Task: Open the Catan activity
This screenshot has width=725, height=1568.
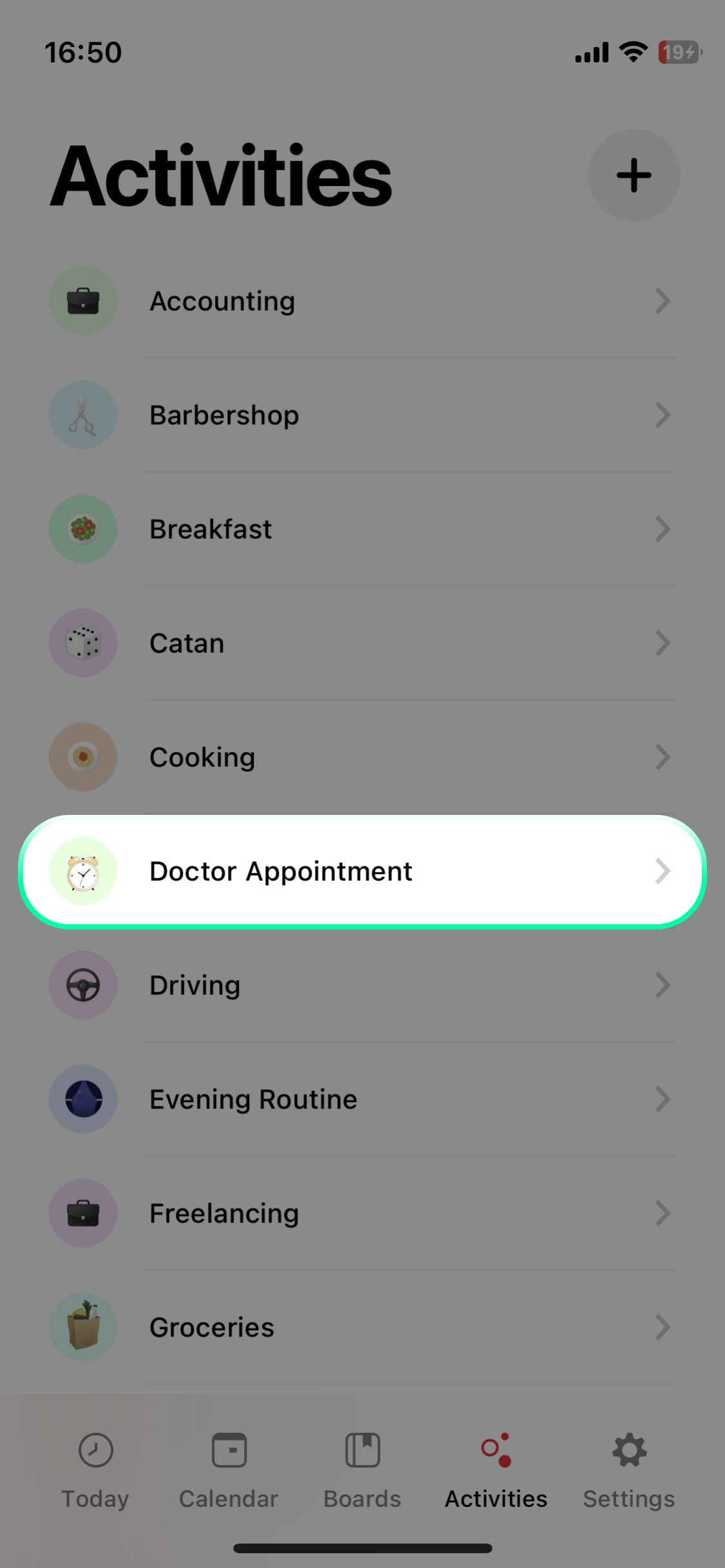Action: [362, 643]
